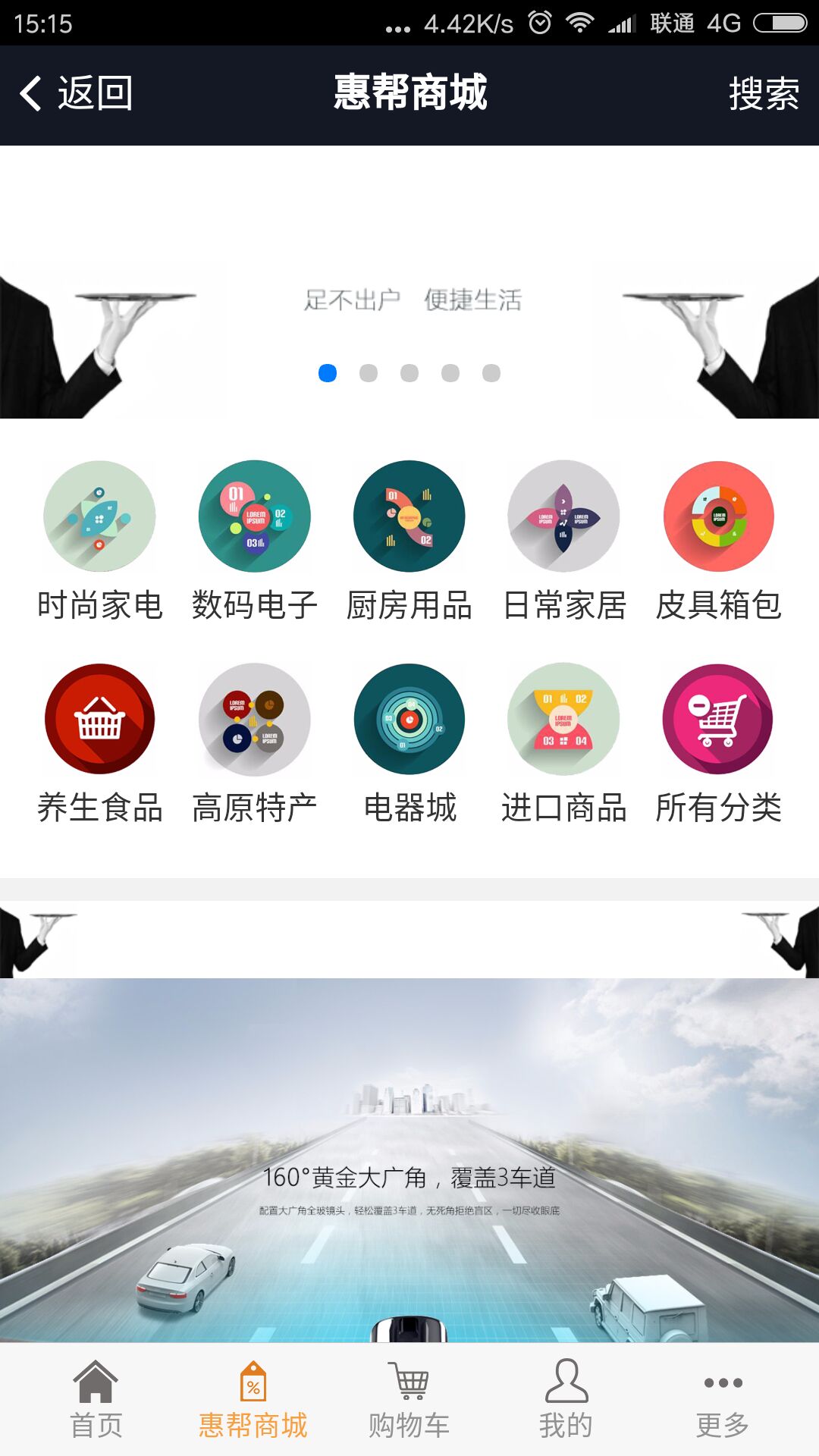
Task: Show 所有分类 list
Action: click(x=718, y=743)
